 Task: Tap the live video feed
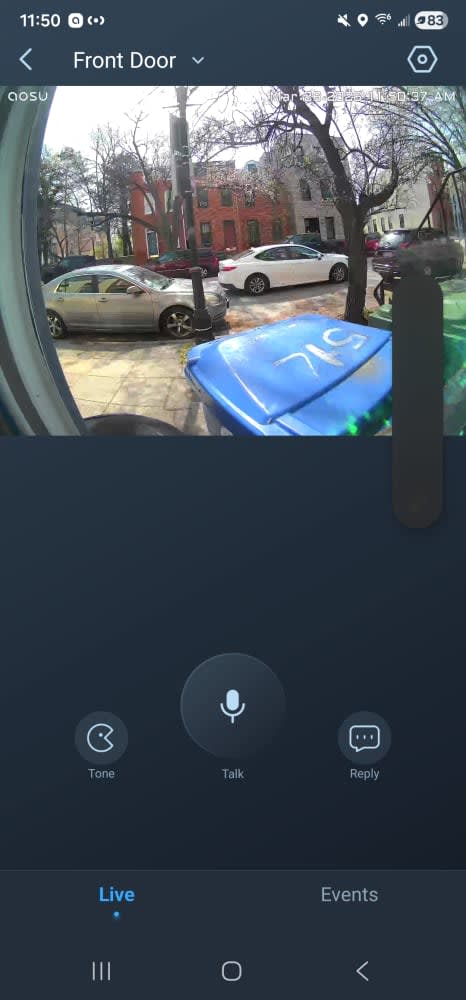233,261
